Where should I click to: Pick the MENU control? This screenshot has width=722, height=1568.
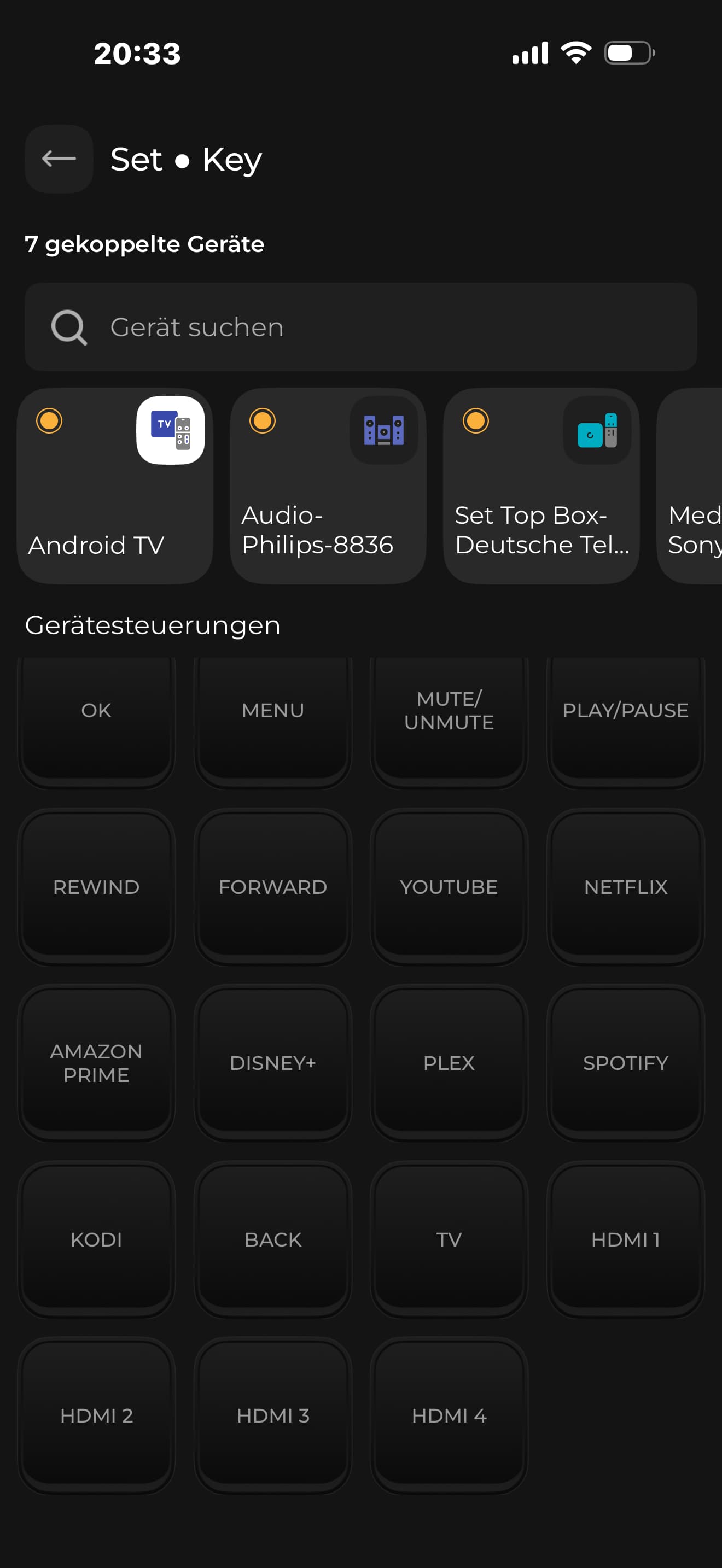(x=273, y=711)
